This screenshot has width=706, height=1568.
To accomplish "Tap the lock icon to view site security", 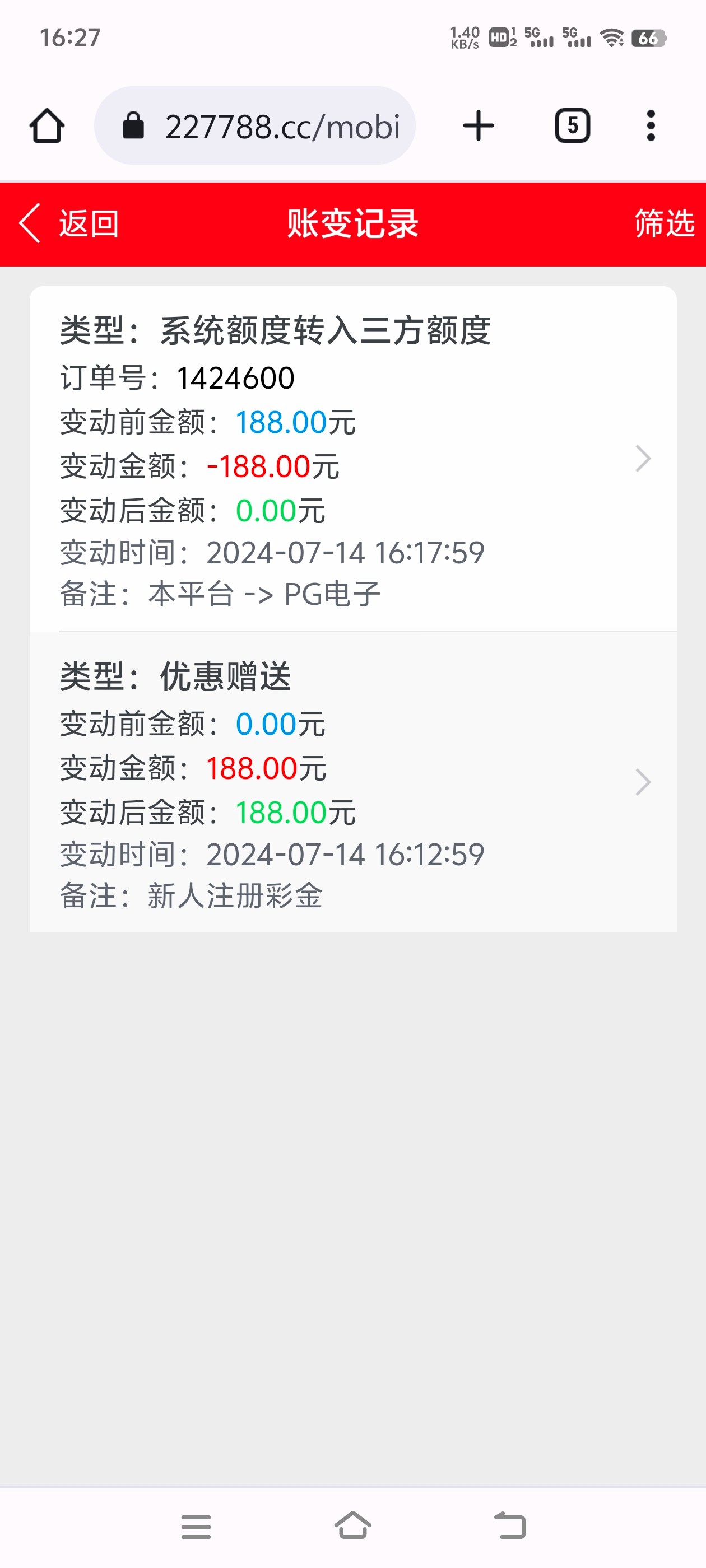I will tap(133, 125).
